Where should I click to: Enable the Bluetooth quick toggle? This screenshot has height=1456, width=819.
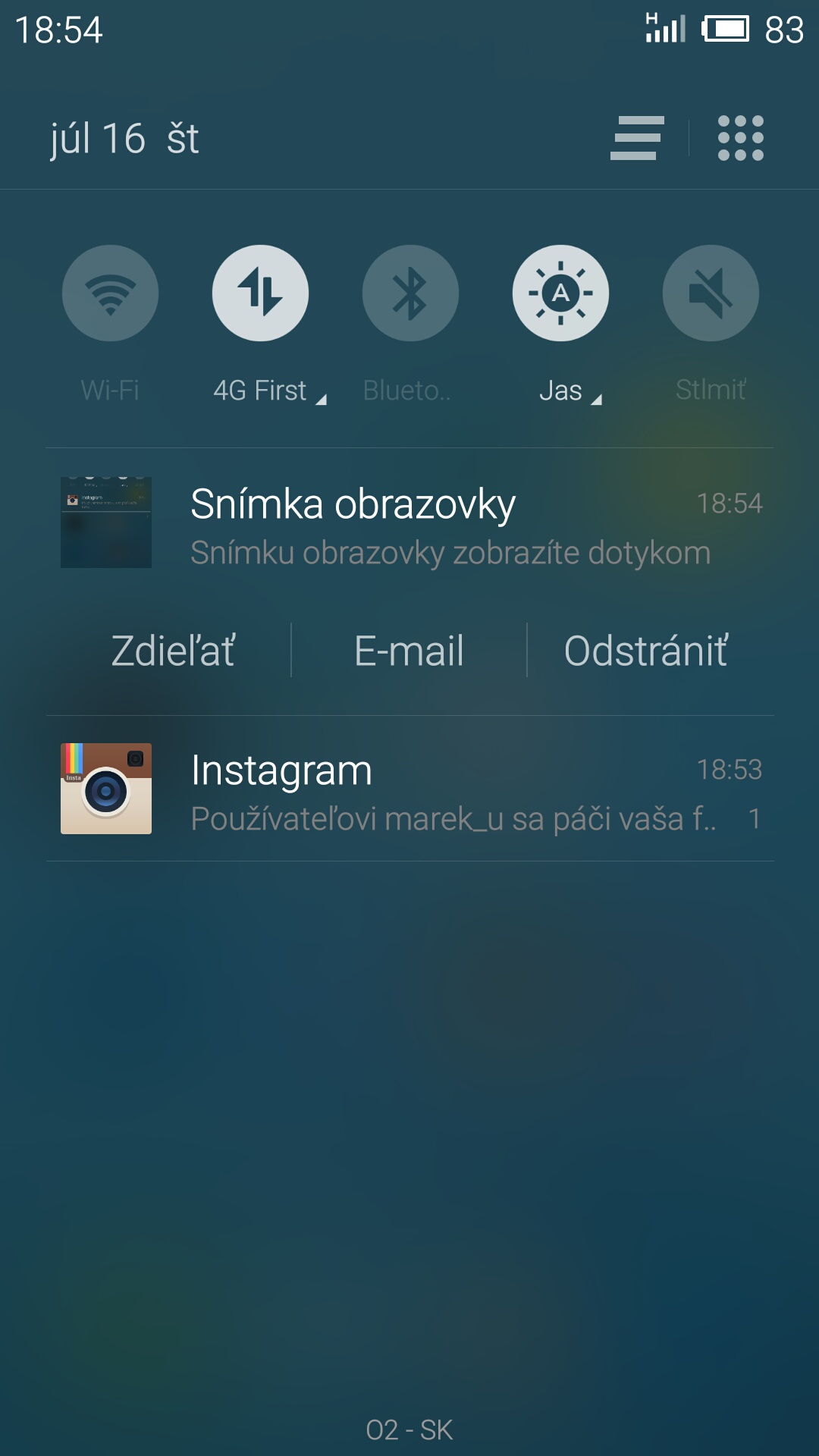(x=410, y=293)
